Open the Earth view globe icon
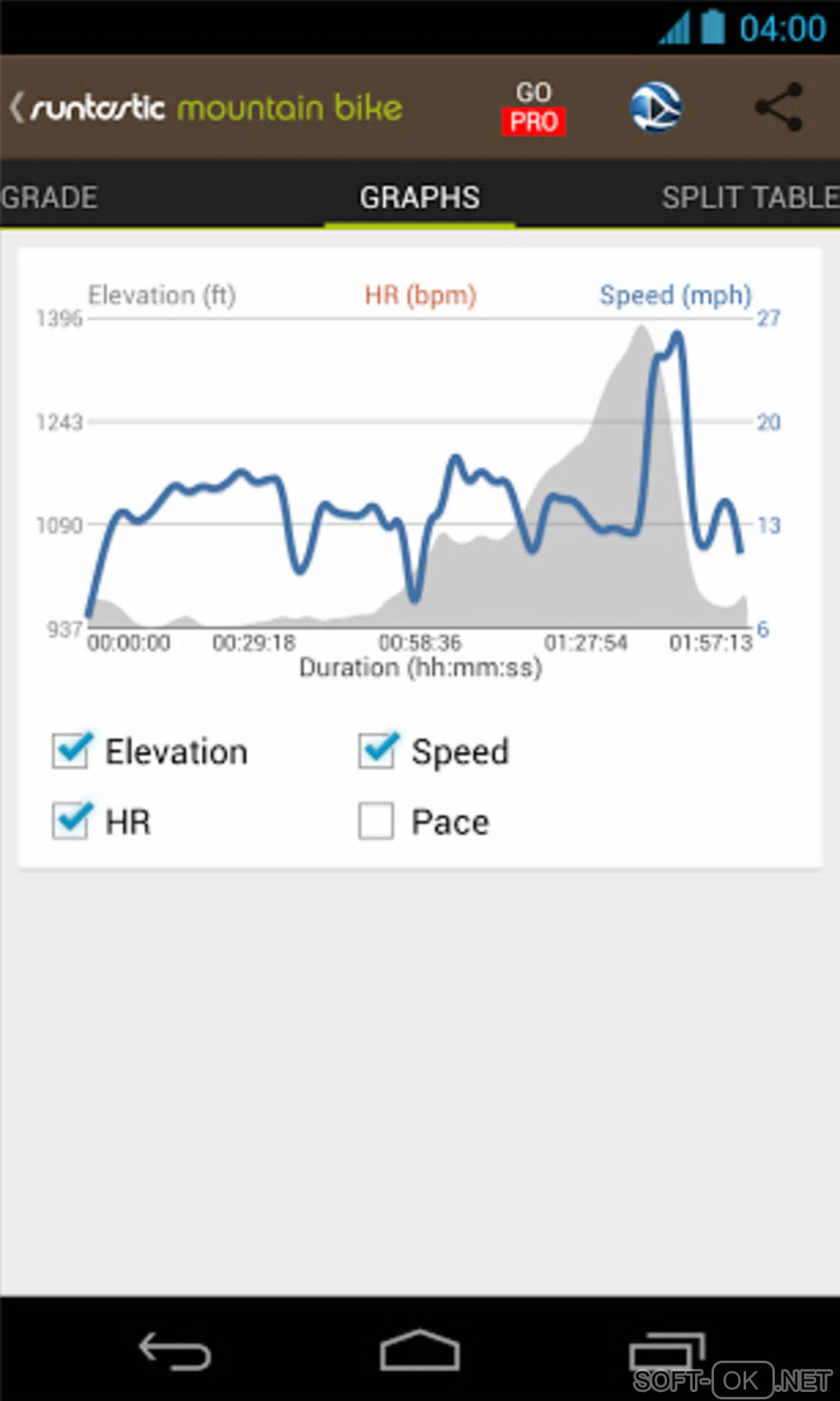The height and width of the screenshot is (1401, 840). [x=656, y=108]
